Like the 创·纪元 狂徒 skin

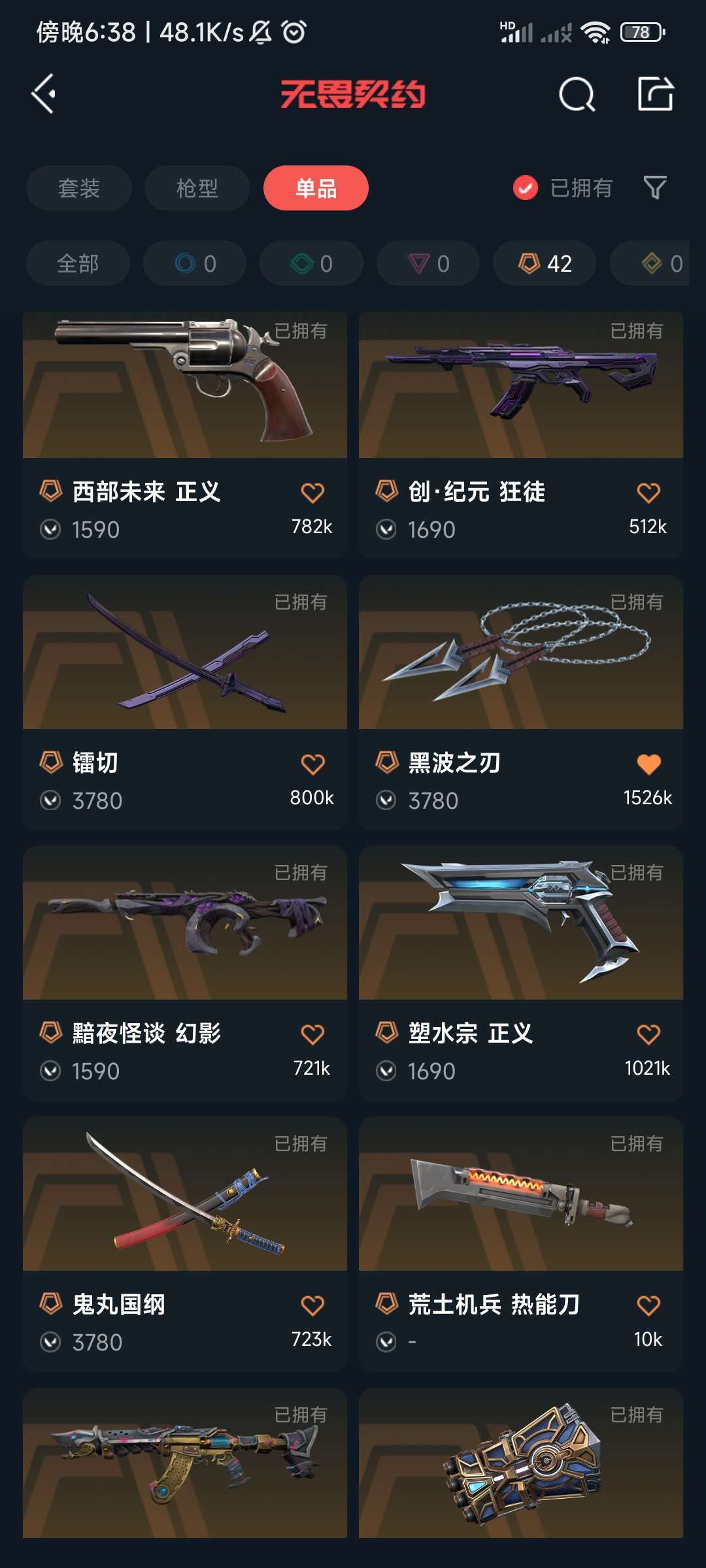click(x=648, y=493)
